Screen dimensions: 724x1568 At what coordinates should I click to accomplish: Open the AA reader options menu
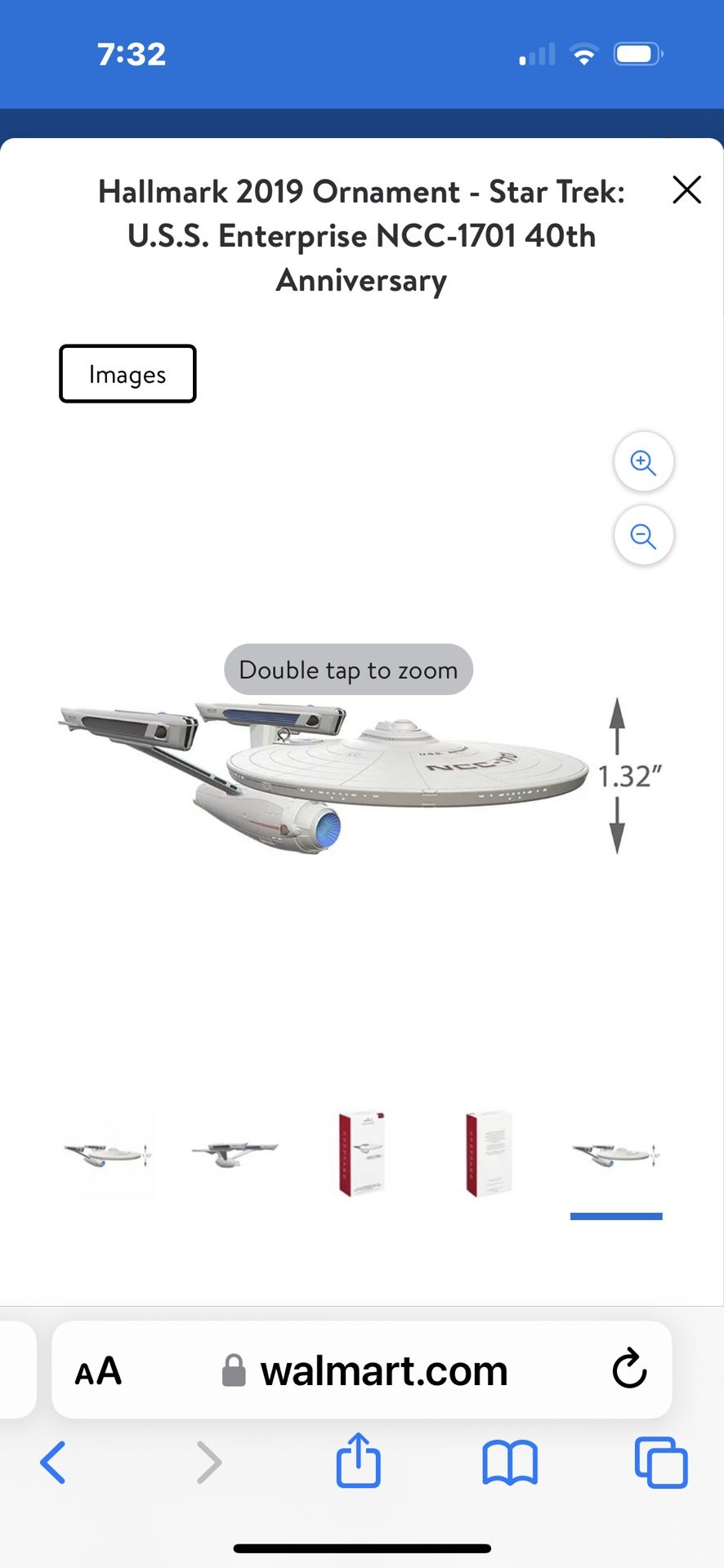pos(98,1371)
